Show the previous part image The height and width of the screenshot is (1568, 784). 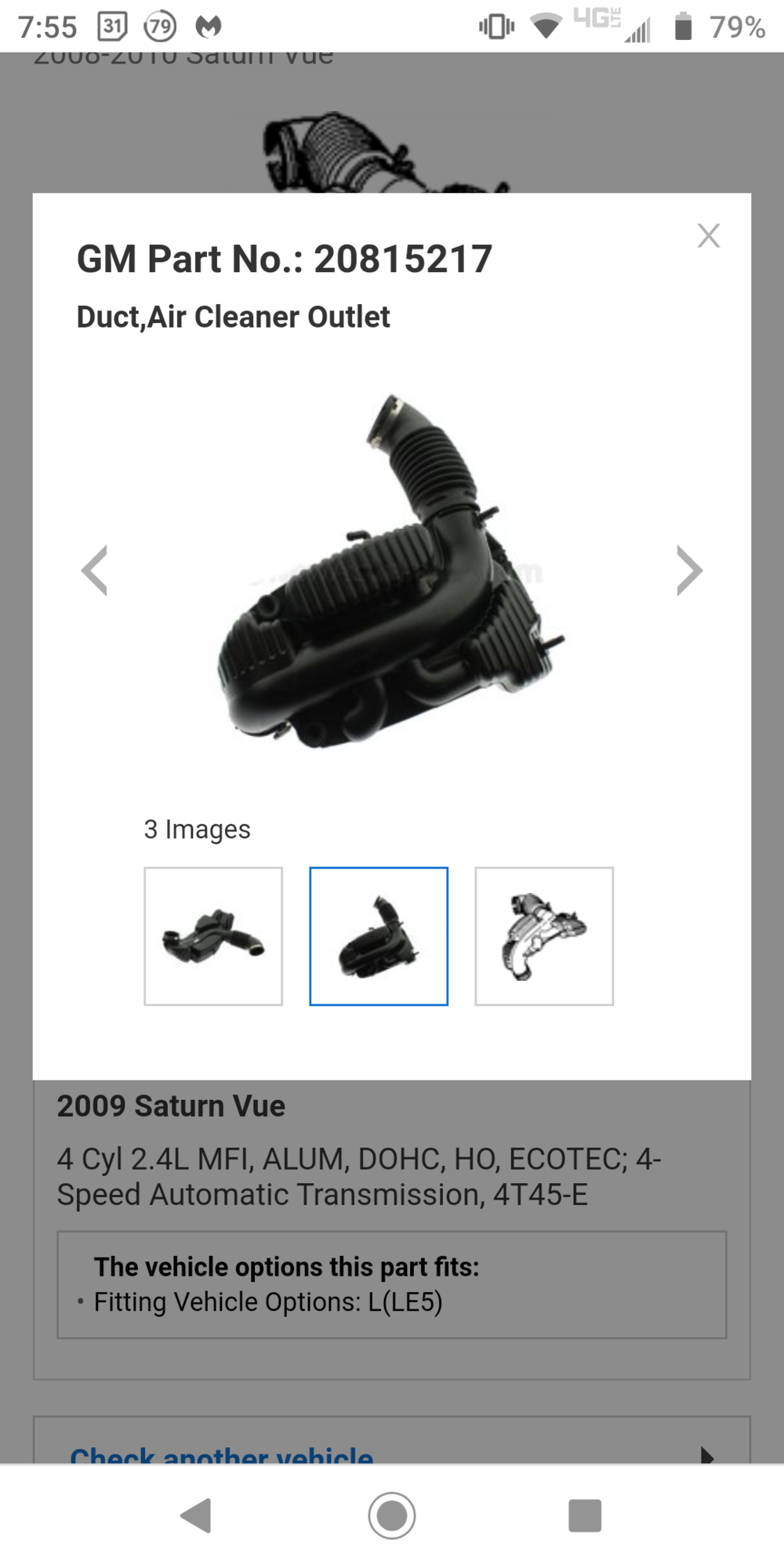coord(94,571)
